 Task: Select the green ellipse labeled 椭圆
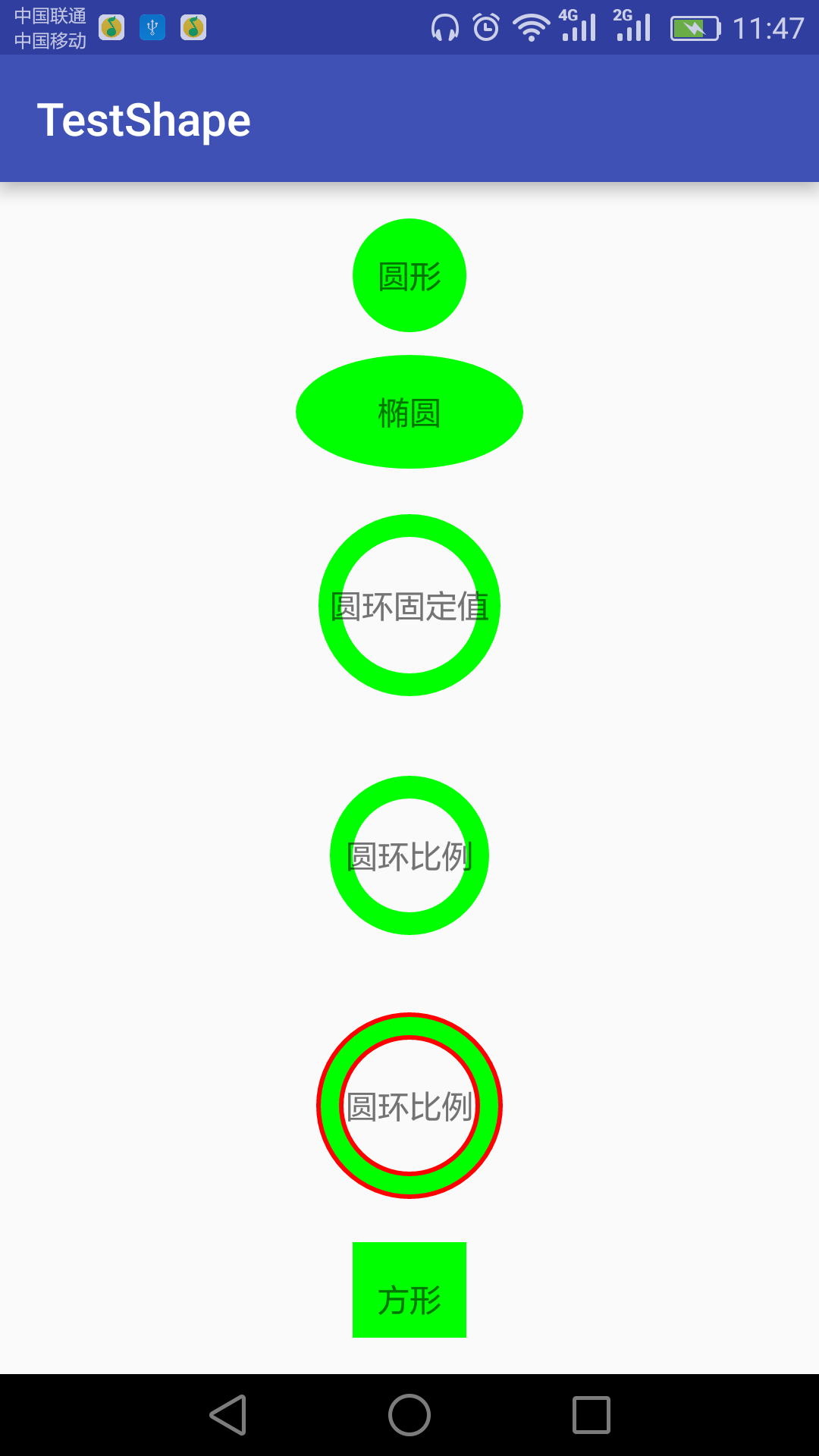click(409, 412)
